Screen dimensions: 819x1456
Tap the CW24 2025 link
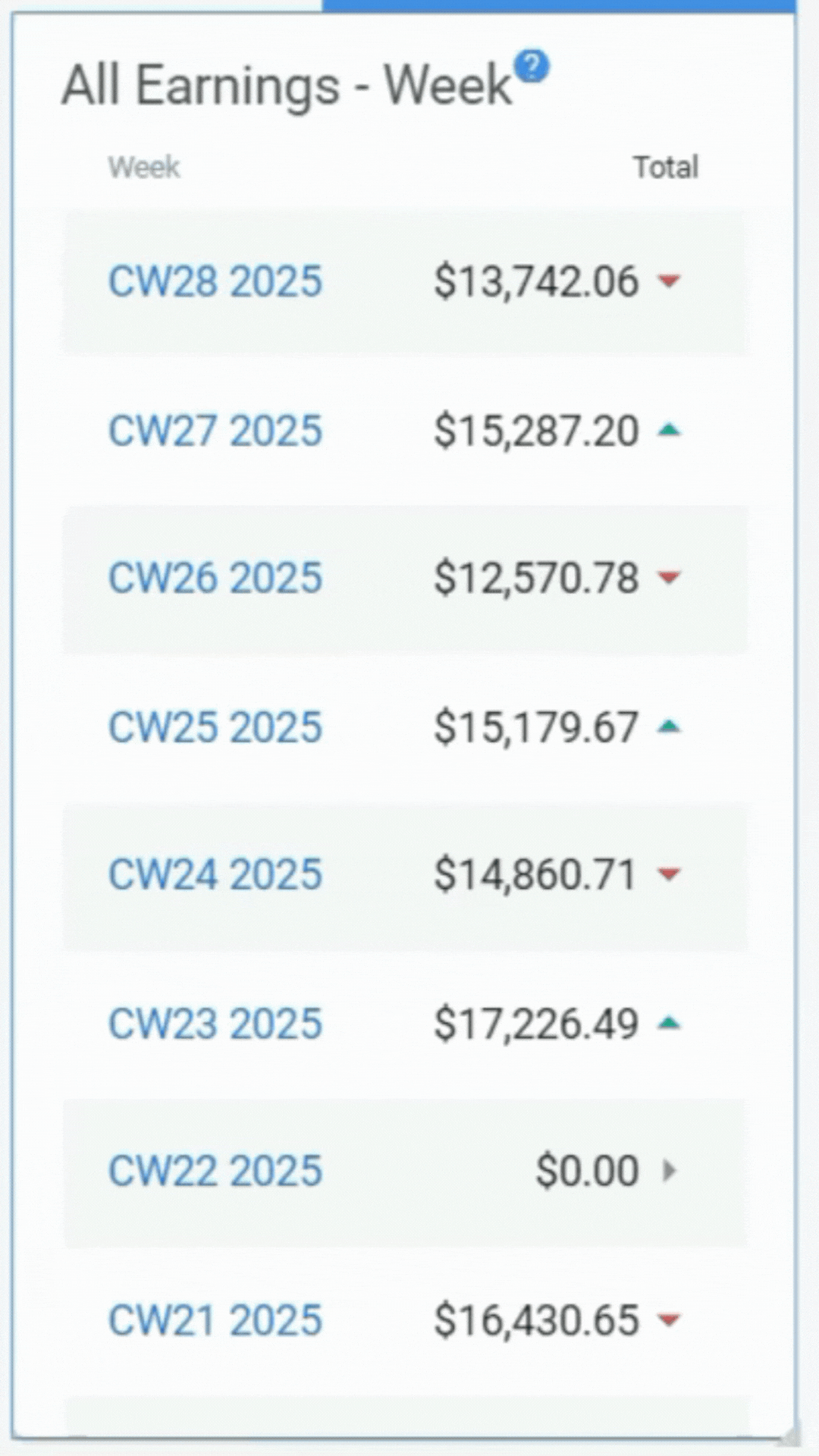(x=215, y=874)
